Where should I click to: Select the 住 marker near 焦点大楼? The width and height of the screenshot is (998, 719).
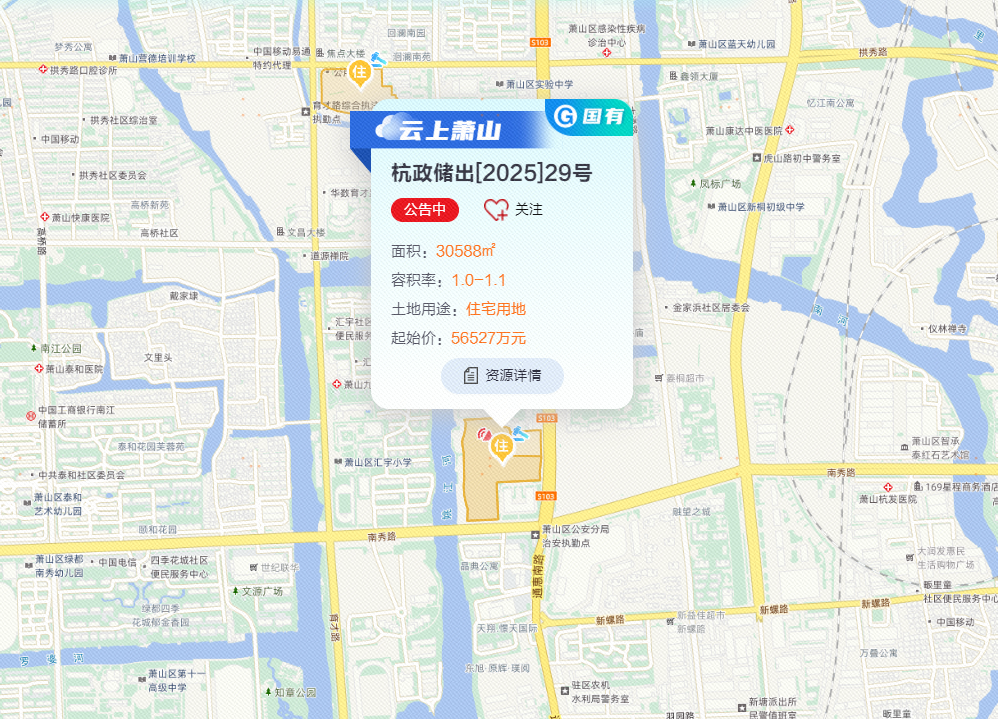point(359,72)
